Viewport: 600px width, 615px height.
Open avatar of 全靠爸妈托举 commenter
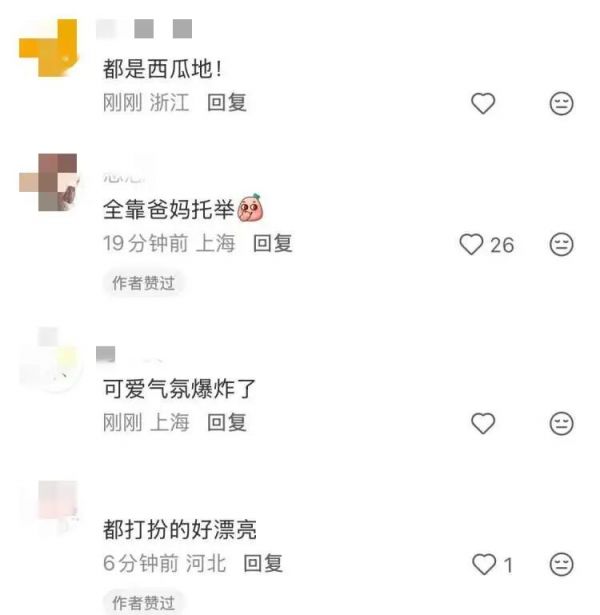(48, 182)
